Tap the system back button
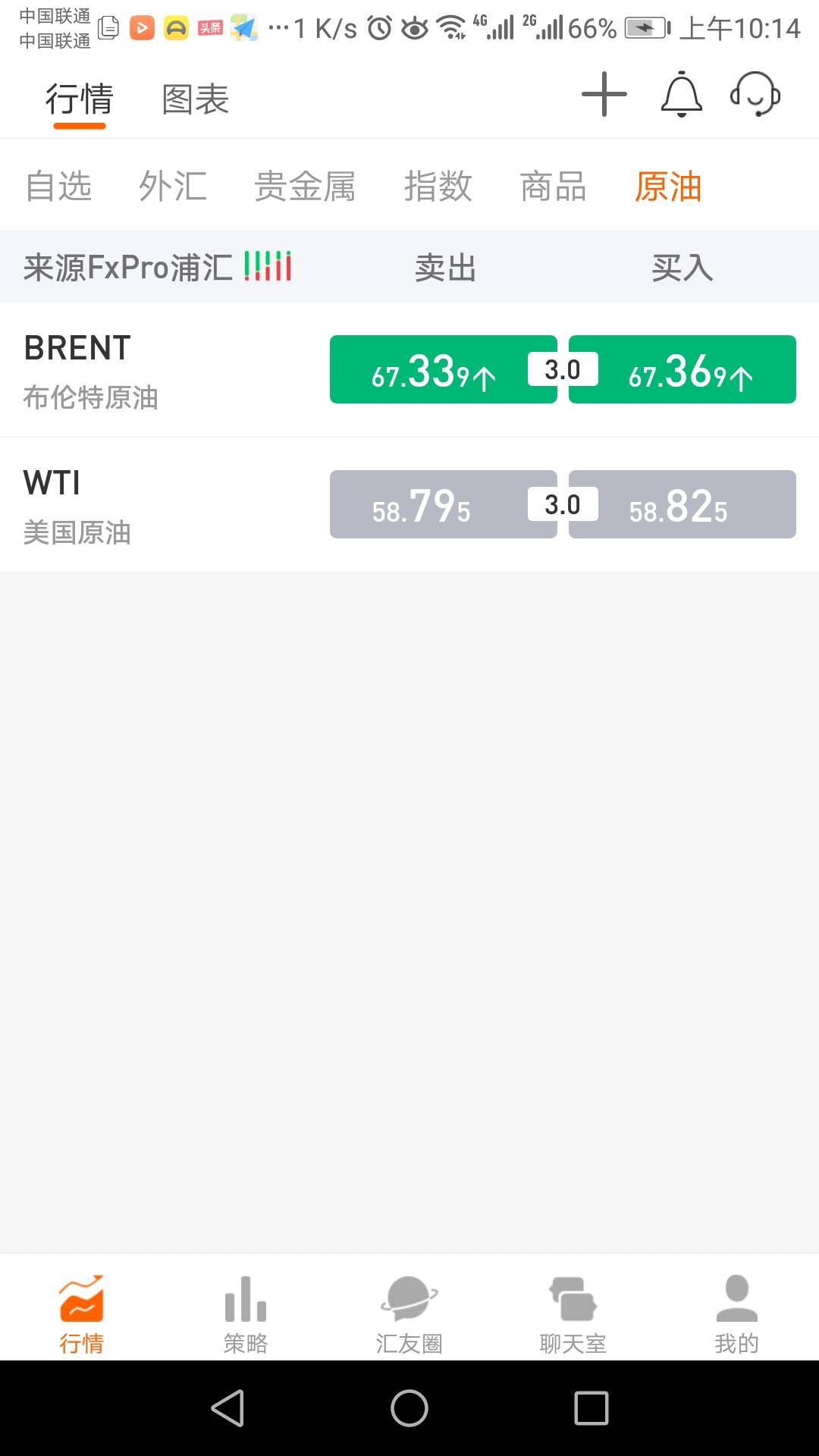This screenshot has width=819, height=1456. (x=227, y=1408)
